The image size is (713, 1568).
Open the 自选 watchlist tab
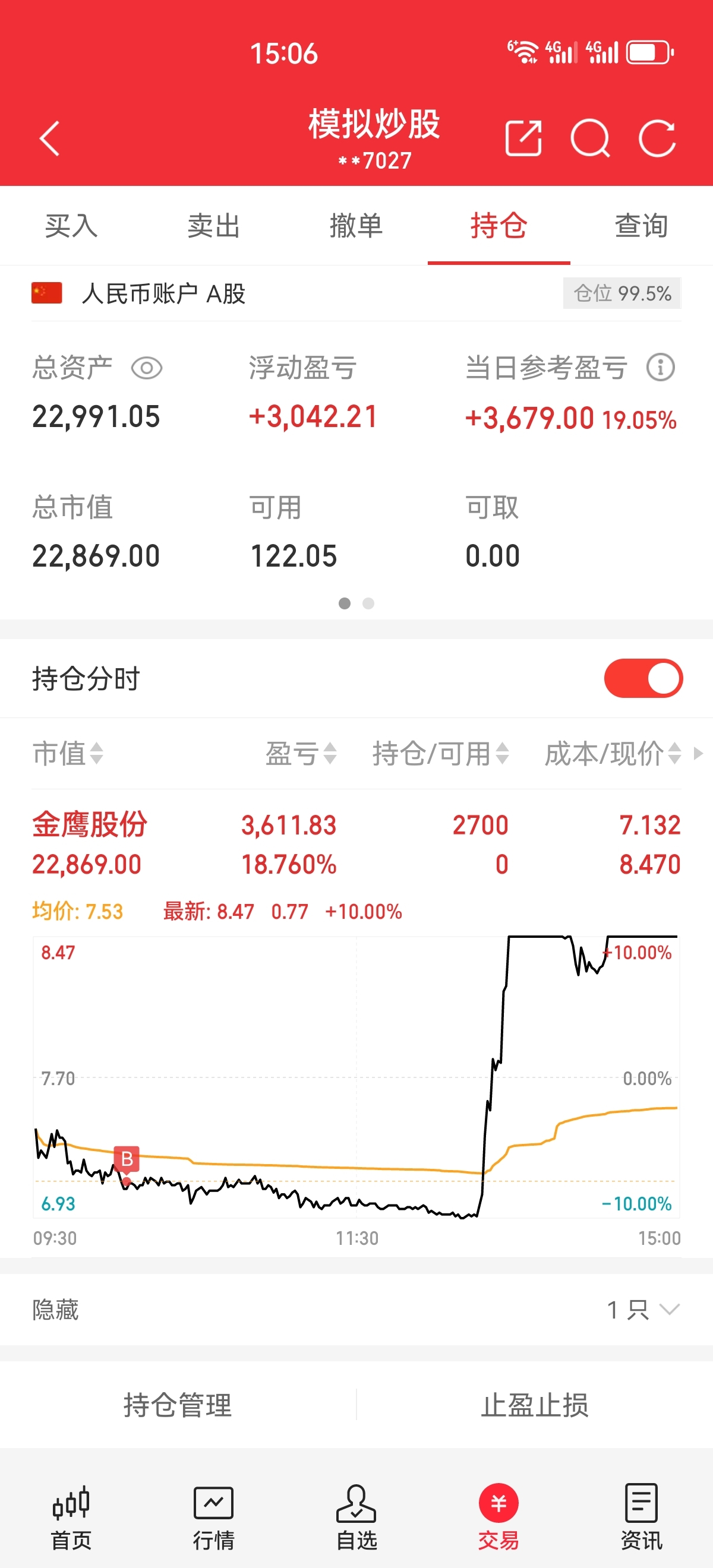pos(356,1518)
